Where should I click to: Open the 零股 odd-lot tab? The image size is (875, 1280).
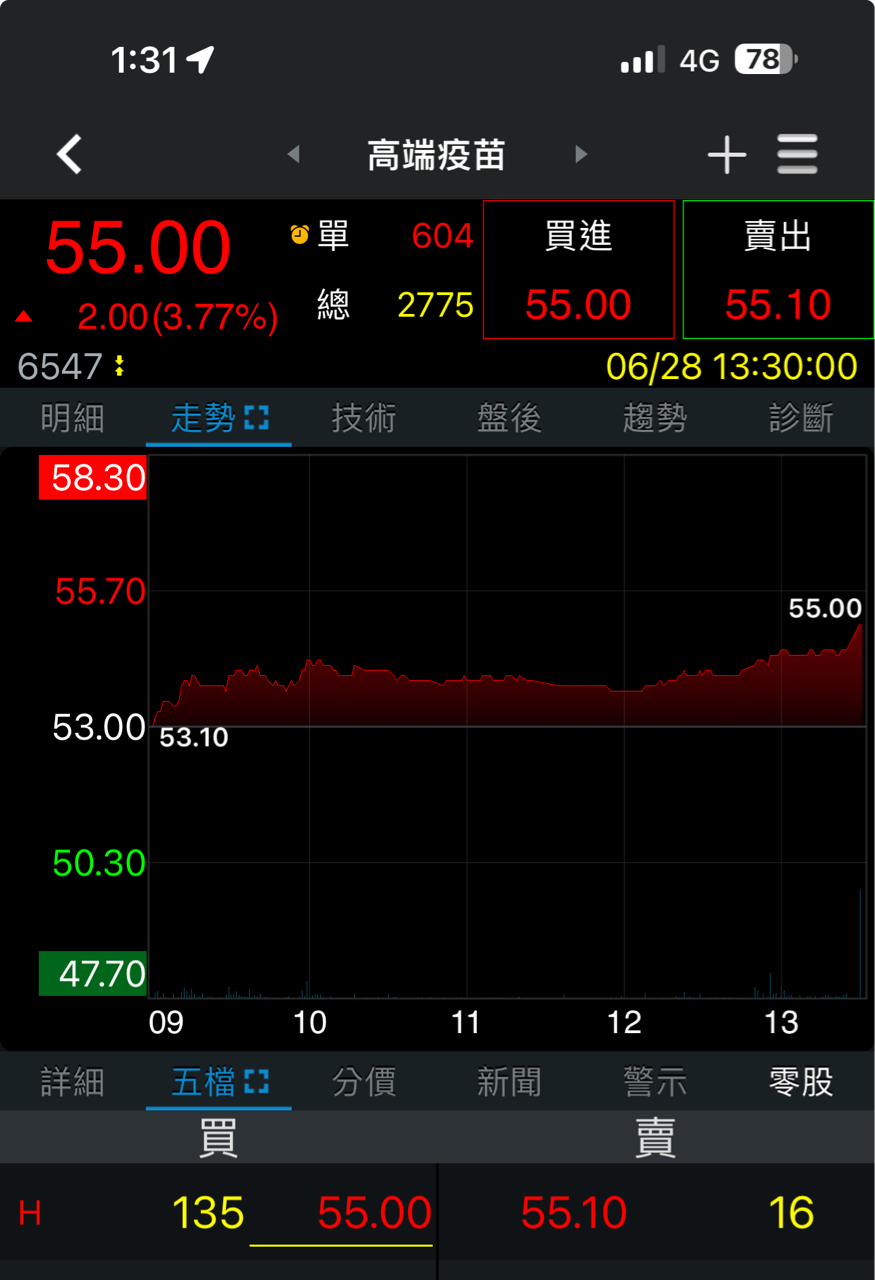click(x=801, y=1082)
